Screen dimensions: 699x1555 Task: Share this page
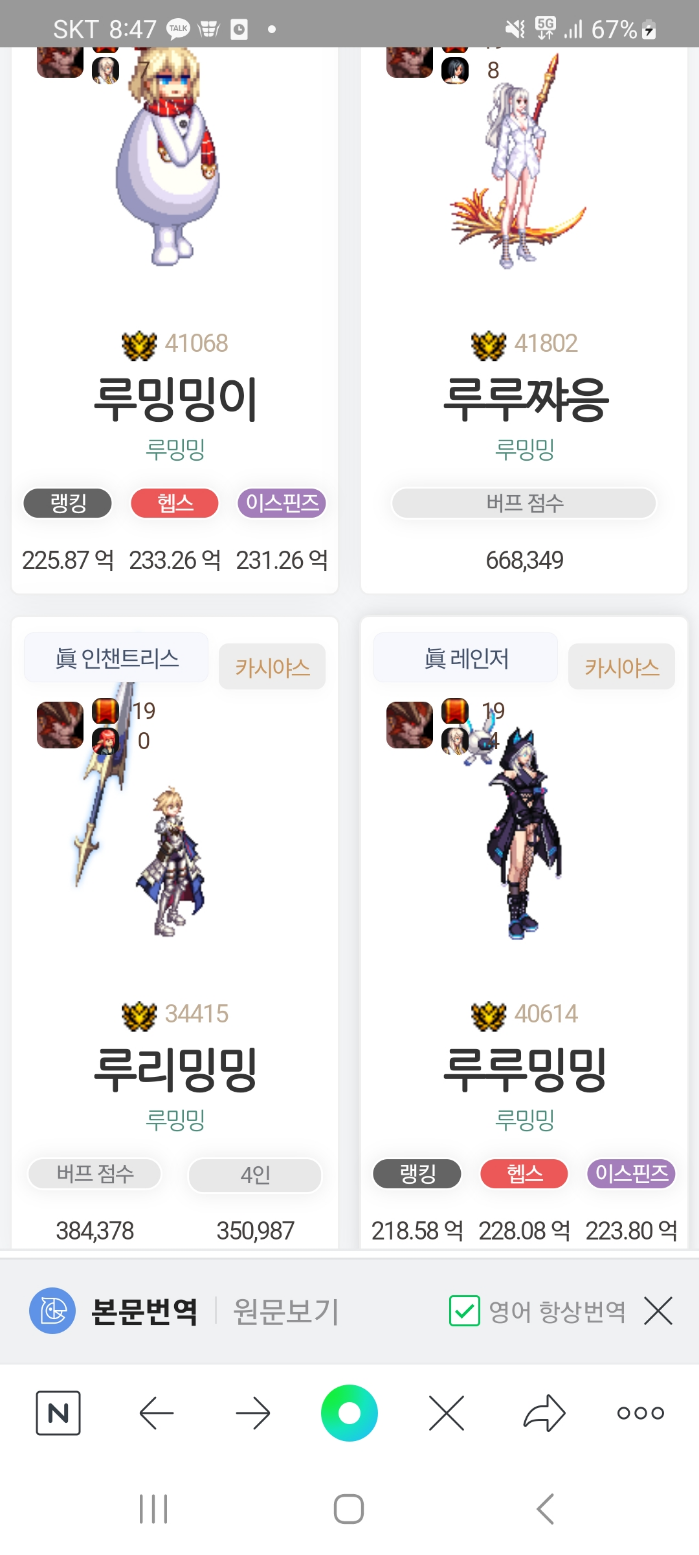544,1413
